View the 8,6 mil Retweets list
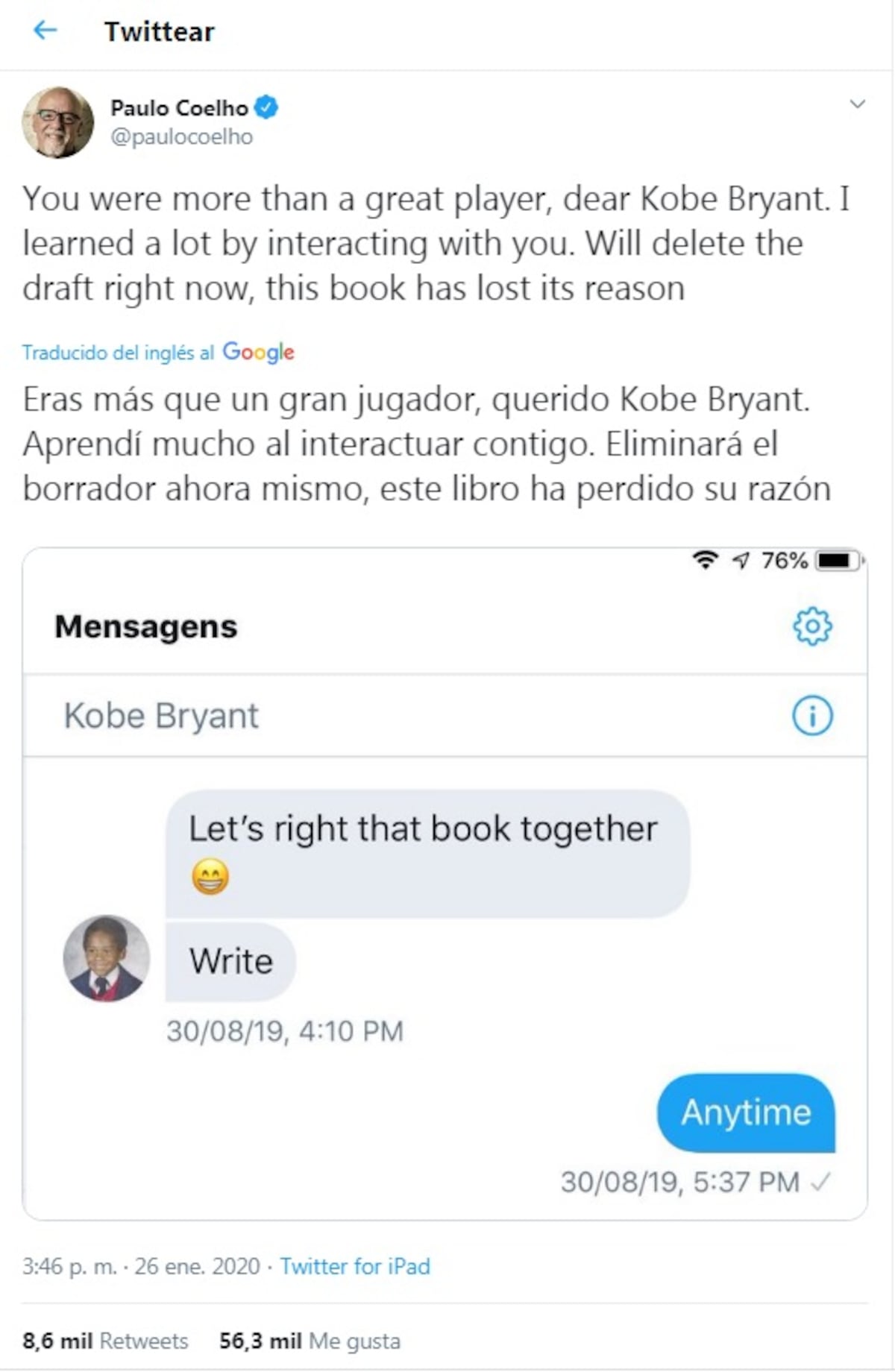This screenshot has width=895, height=1372. pyautogui.click(x=105, y=1341)
